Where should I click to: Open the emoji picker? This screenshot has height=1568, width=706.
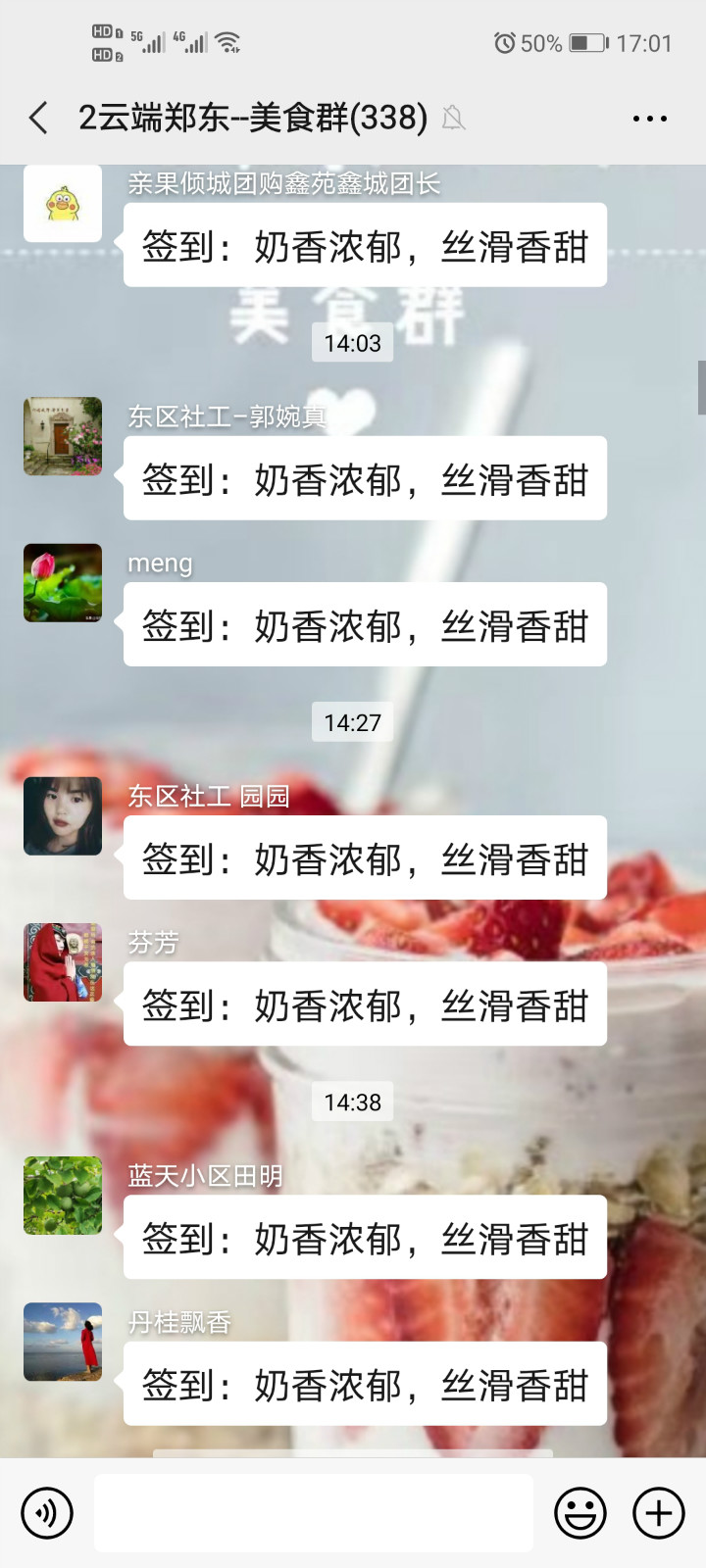tap(580, 1513)
